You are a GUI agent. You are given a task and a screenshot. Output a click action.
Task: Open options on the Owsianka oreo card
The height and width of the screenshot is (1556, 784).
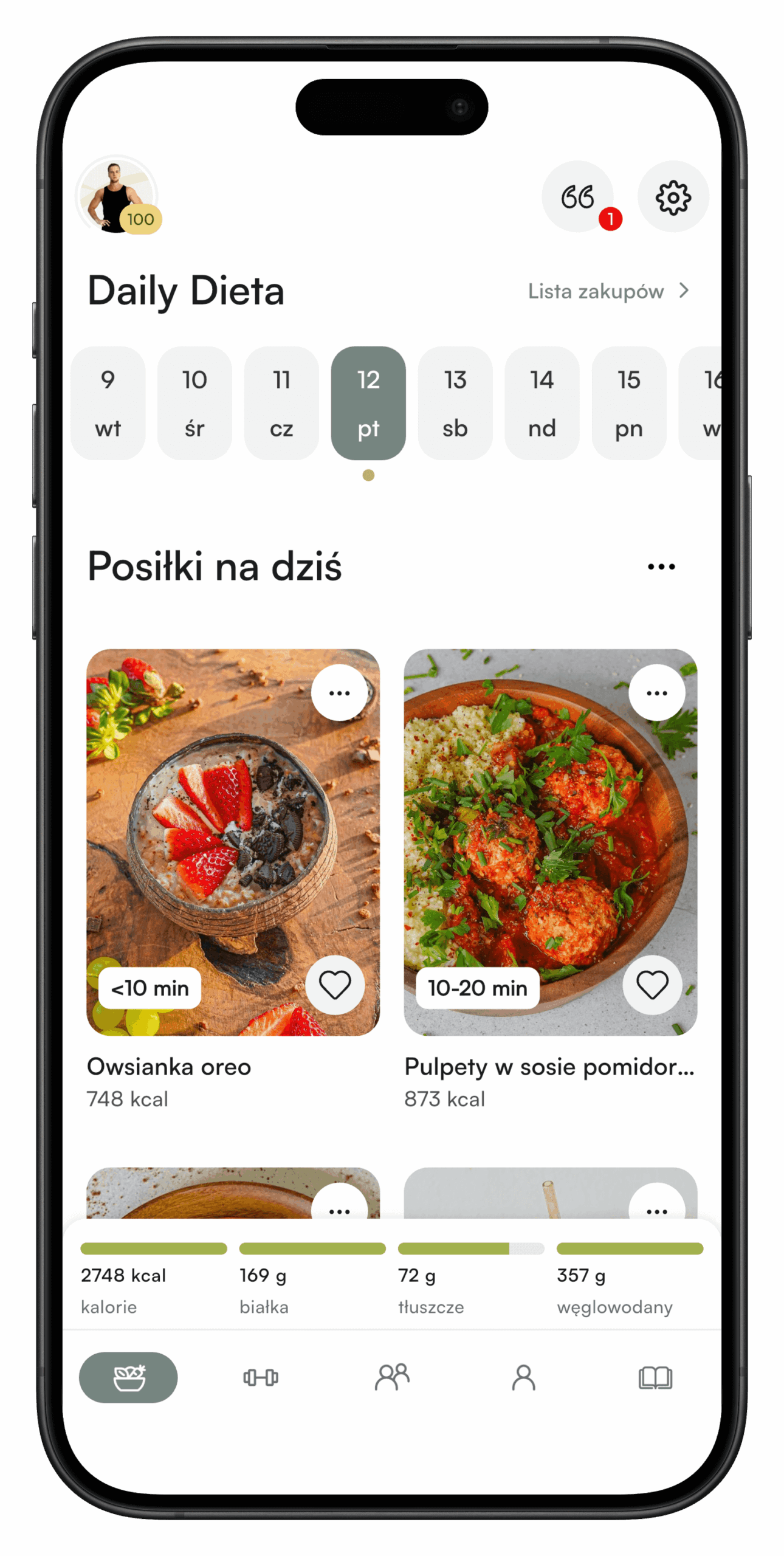point(339,693)
